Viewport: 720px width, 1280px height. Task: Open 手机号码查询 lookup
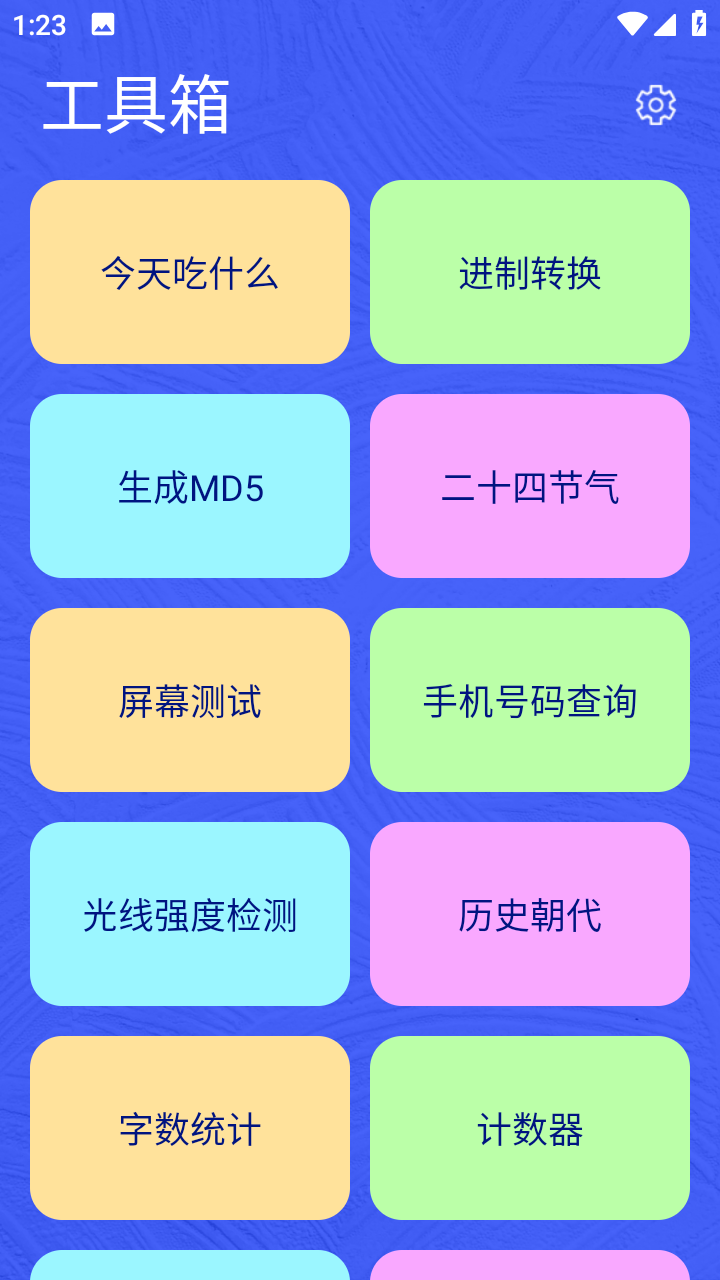click(x=529, y=699)
